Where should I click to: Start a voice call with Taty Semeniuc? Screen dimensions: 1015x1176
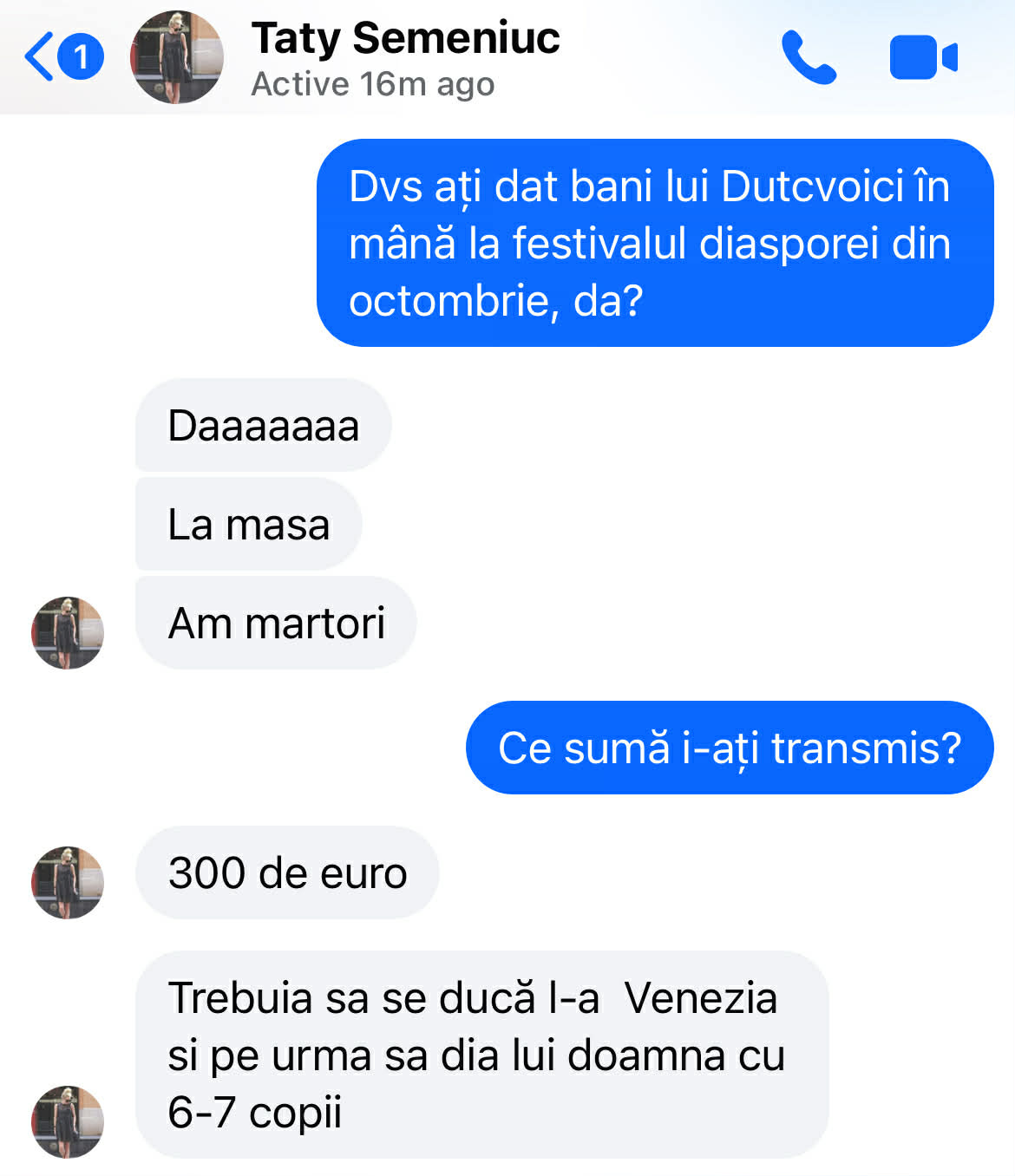[x=809, y=57]
